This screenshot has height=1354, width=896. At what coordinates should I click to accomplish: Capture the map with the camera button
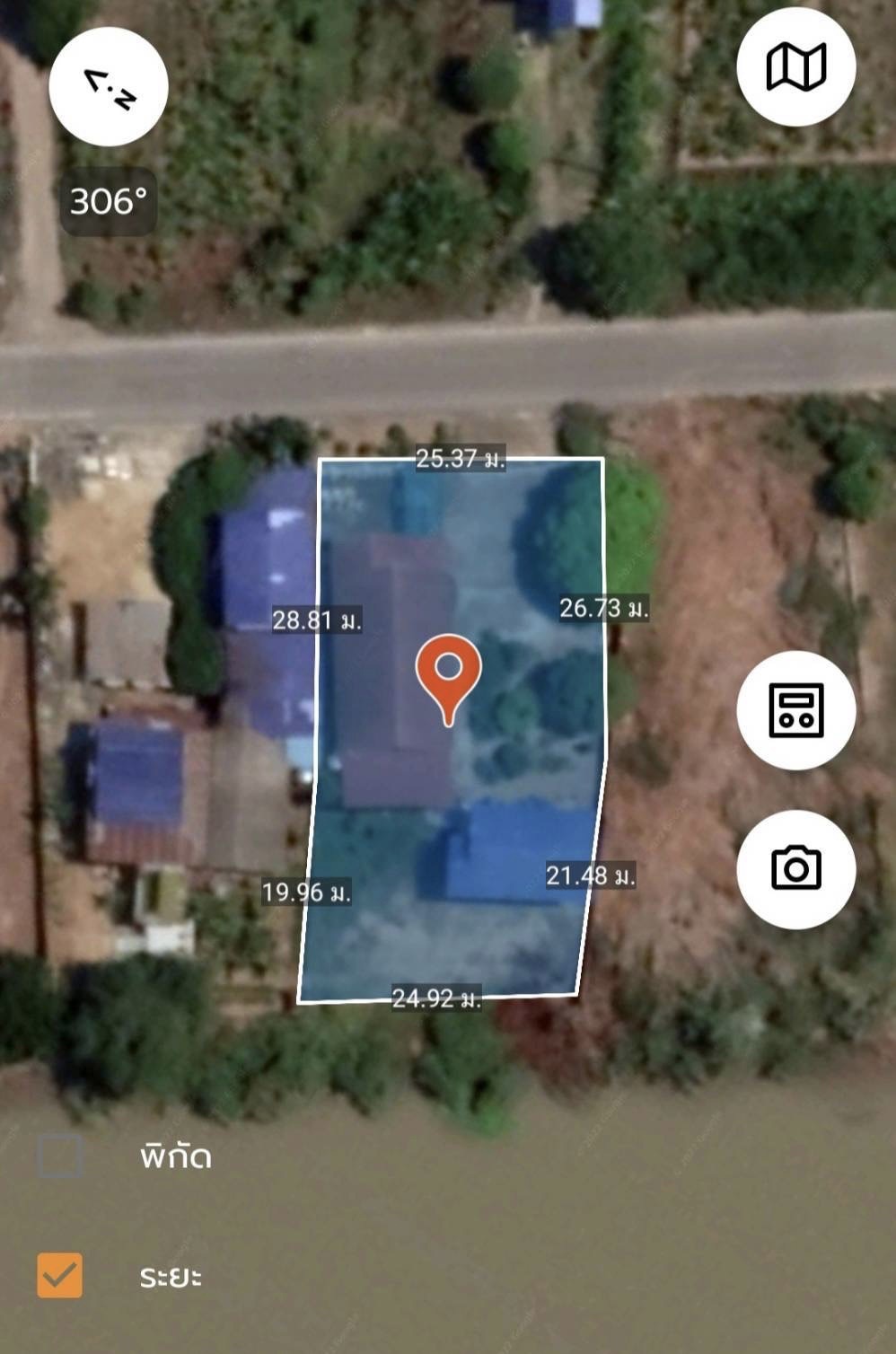(x=795, y=868)
